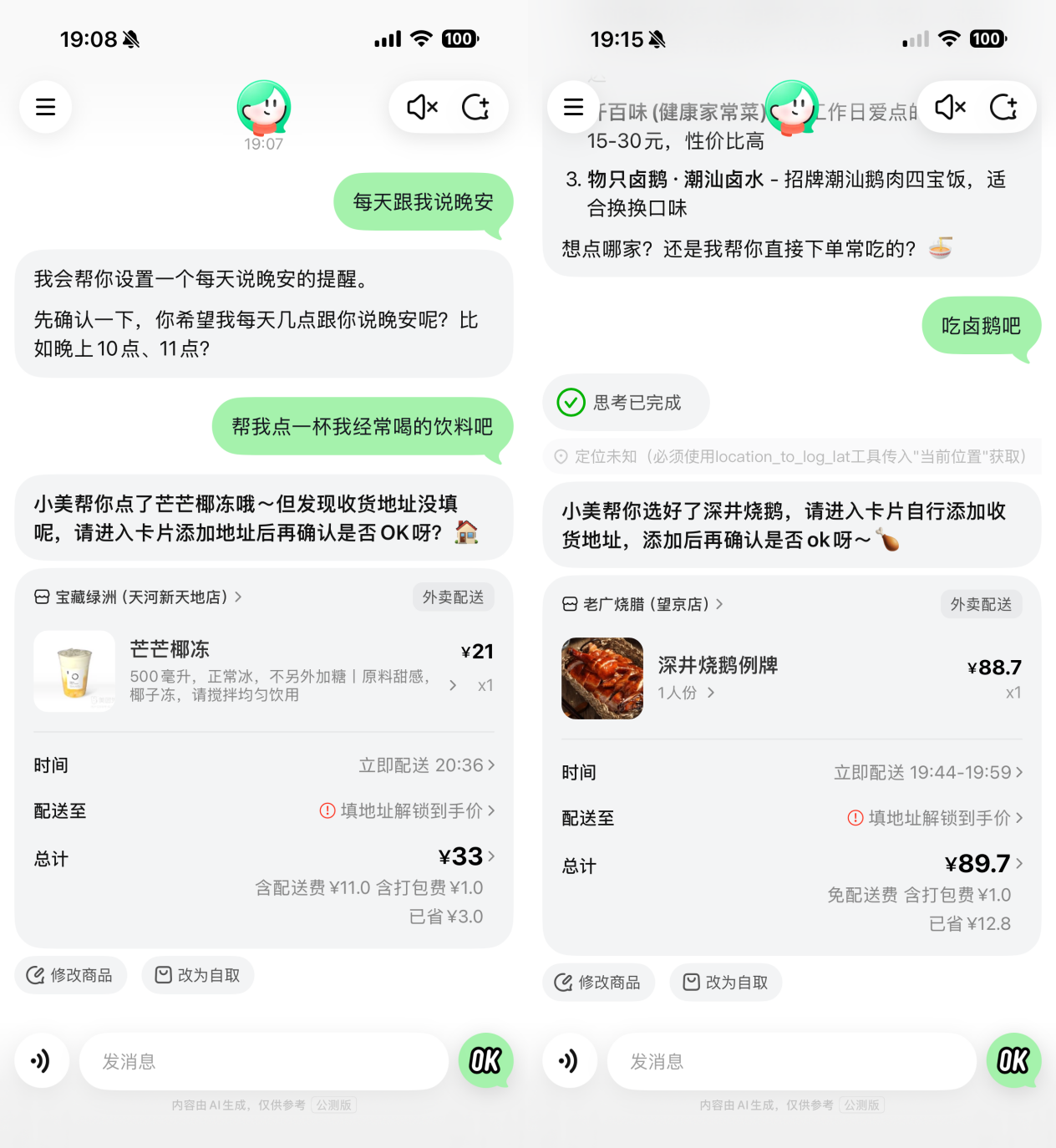Open 深井烧鹅例牌 1人份 portion options
Viewport: 1056px width, 1148px height.
point(686,693)
